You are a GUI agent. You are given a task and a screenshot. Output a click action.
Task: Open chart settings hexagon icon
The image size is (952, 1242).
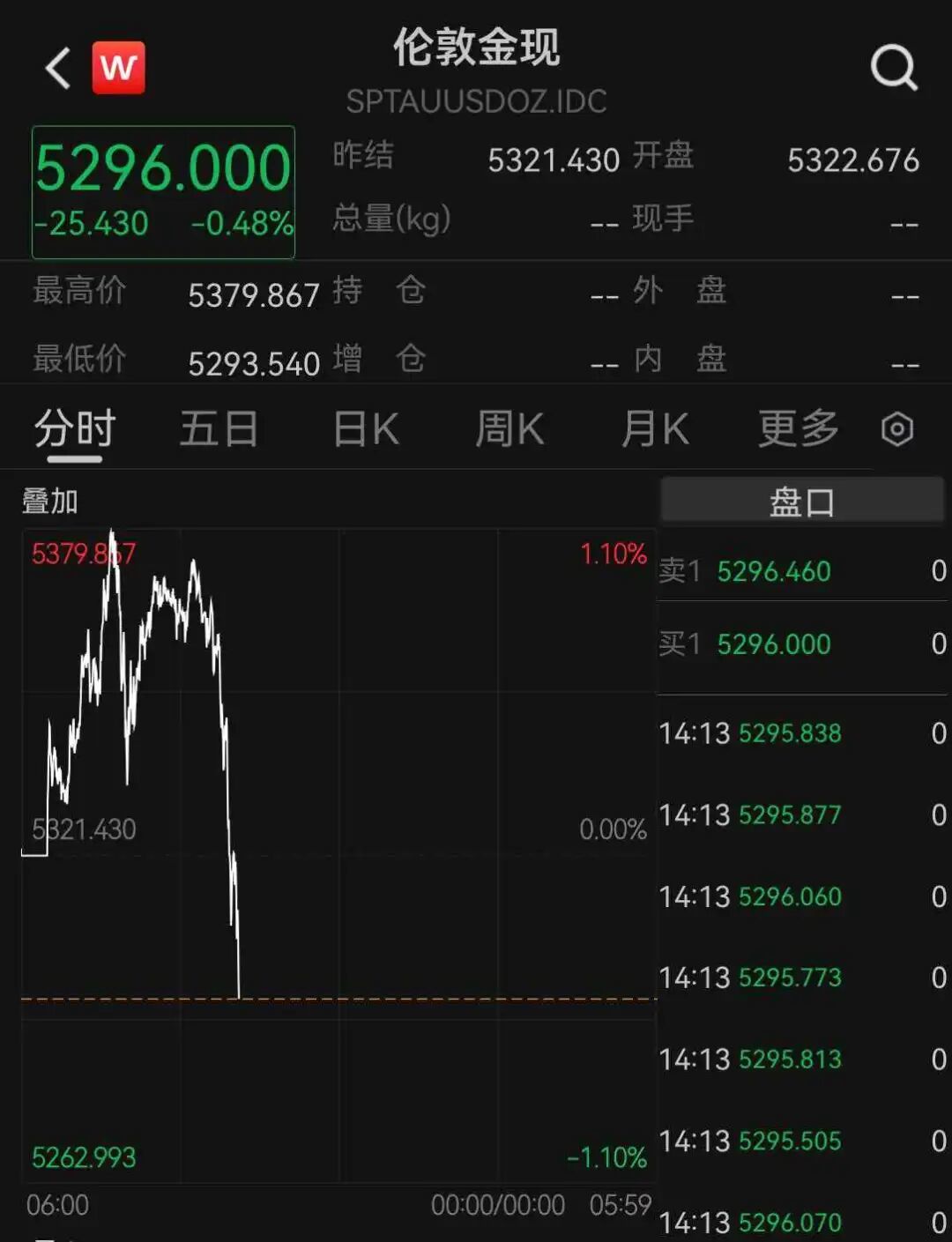[897, 429]
